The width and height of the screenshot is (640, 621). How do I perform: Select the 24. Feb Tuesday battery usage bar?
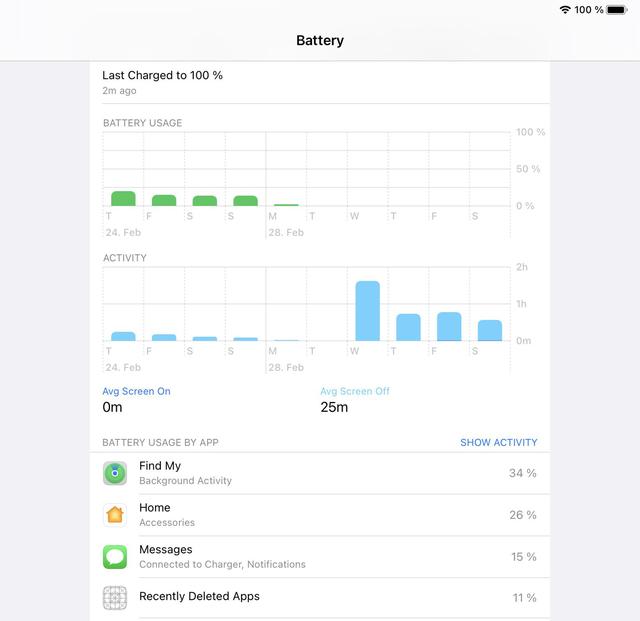tap(123, 198)
